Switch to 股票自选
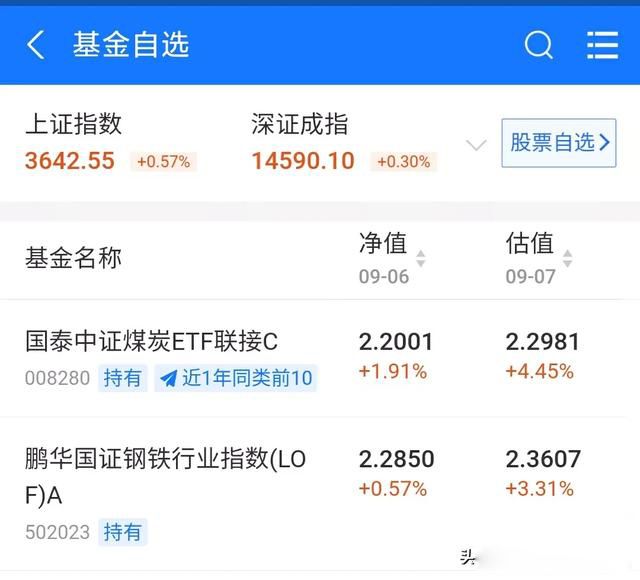The image size is (640, 580). point(559,143)
